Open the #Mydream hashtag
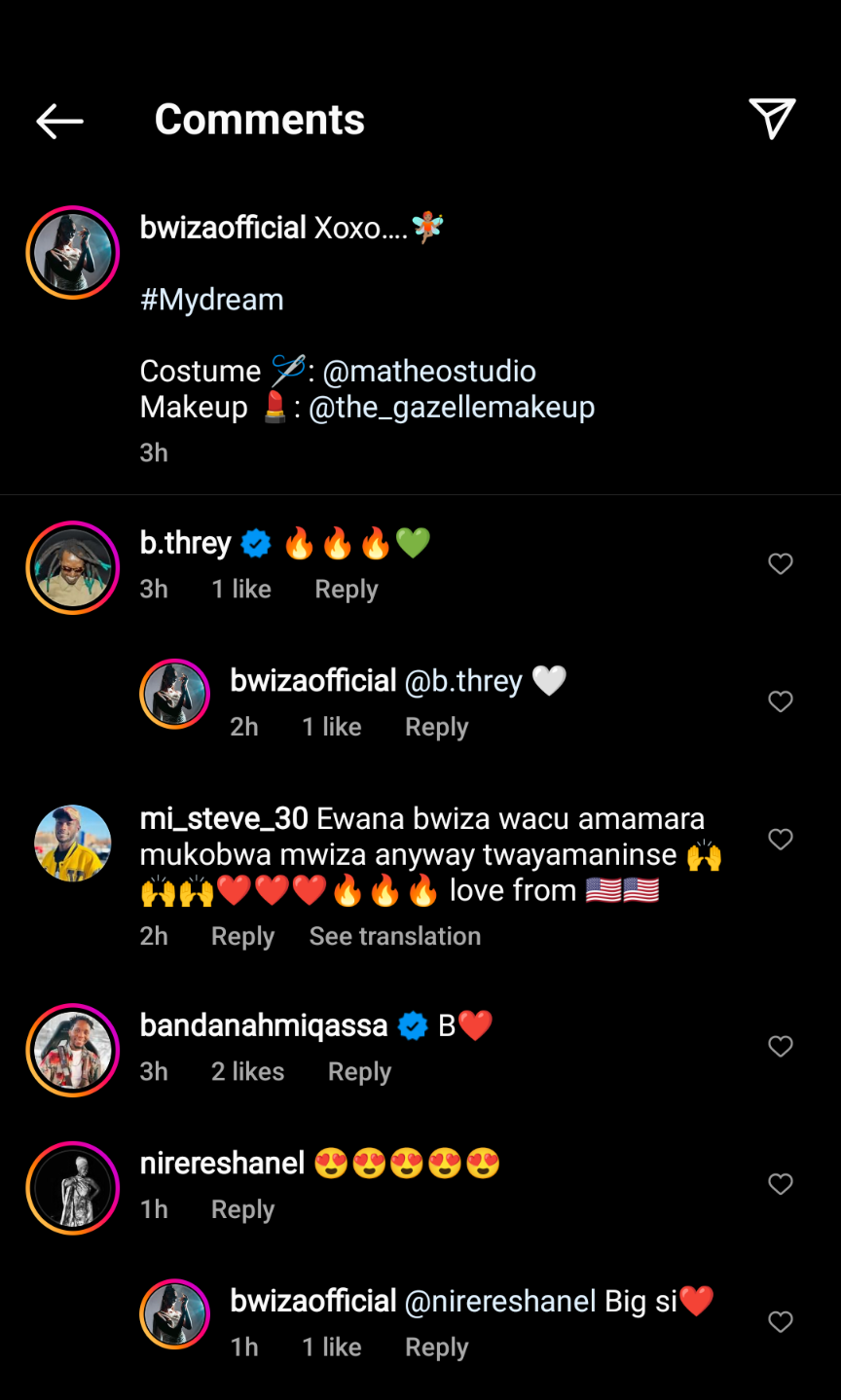Screen dimensions: 841x1400 (x=212, y=300)
